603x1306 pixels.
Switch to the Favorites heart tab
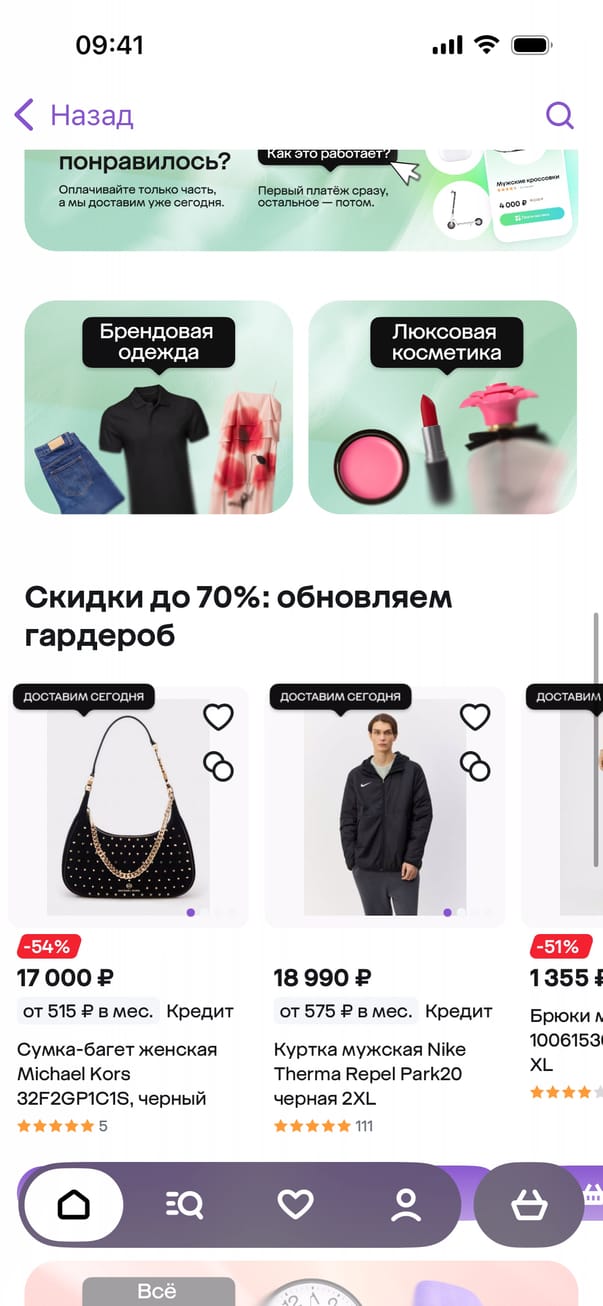(x=295, y=1205)
